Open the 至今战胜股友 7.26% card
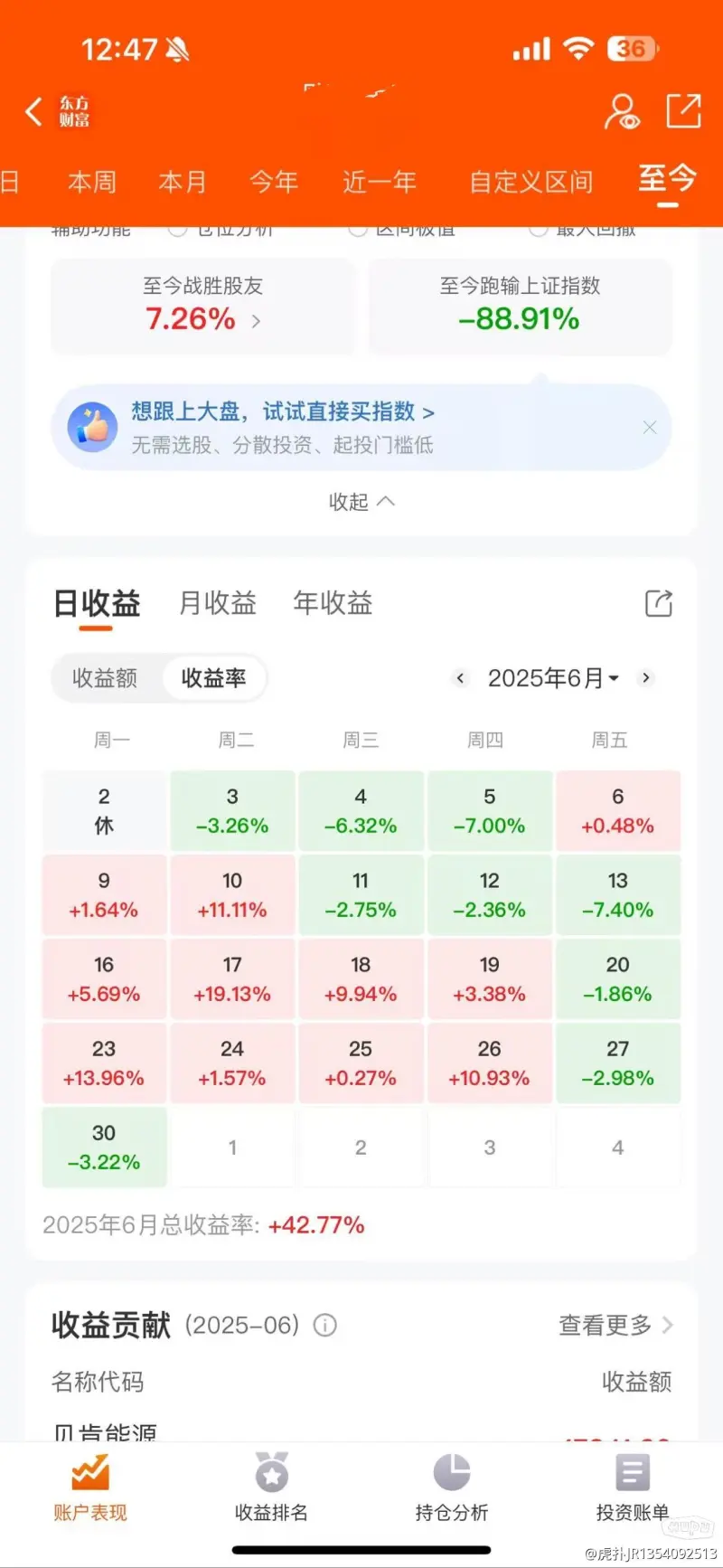The image size is (723, 1568). tap(203, 306)
